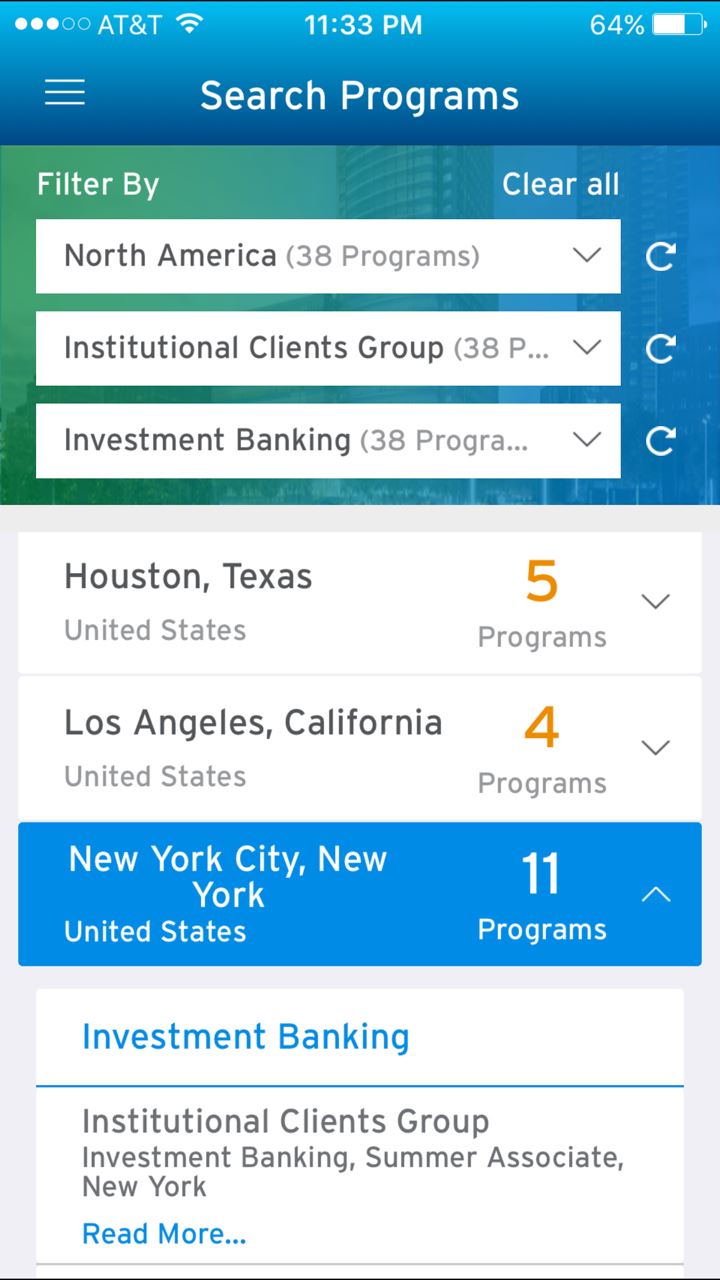
Task: Open the Institutional Clients Group dropdown
Action: (328, 348)
